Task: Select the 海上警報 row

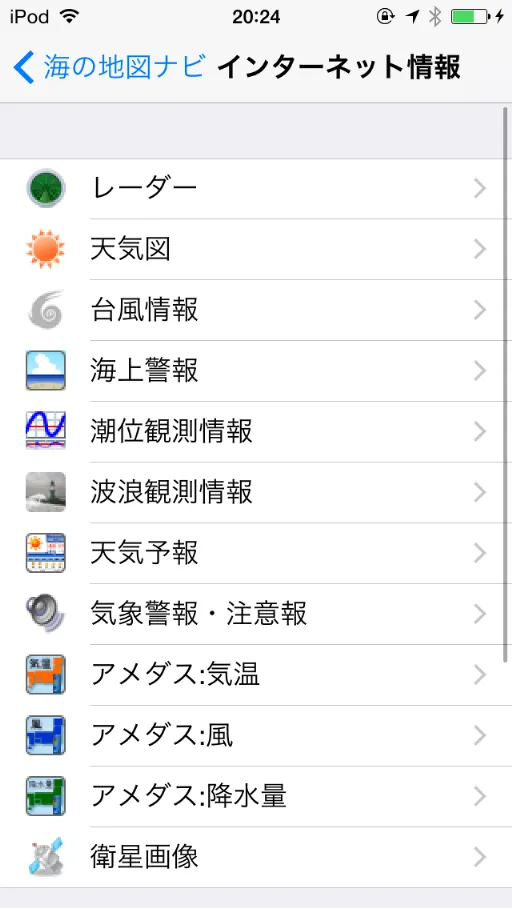Action: (256, 371)
